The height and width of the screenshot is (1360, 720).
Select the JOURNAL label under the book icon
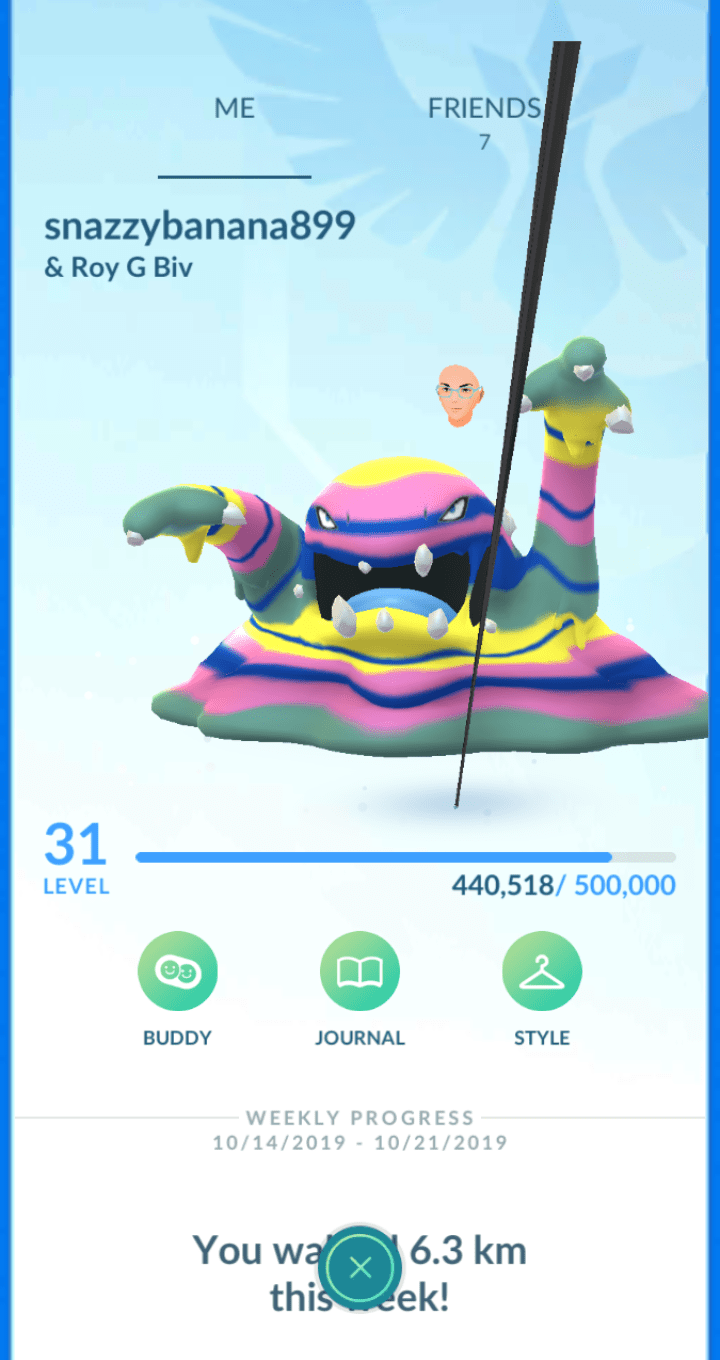360,1038
